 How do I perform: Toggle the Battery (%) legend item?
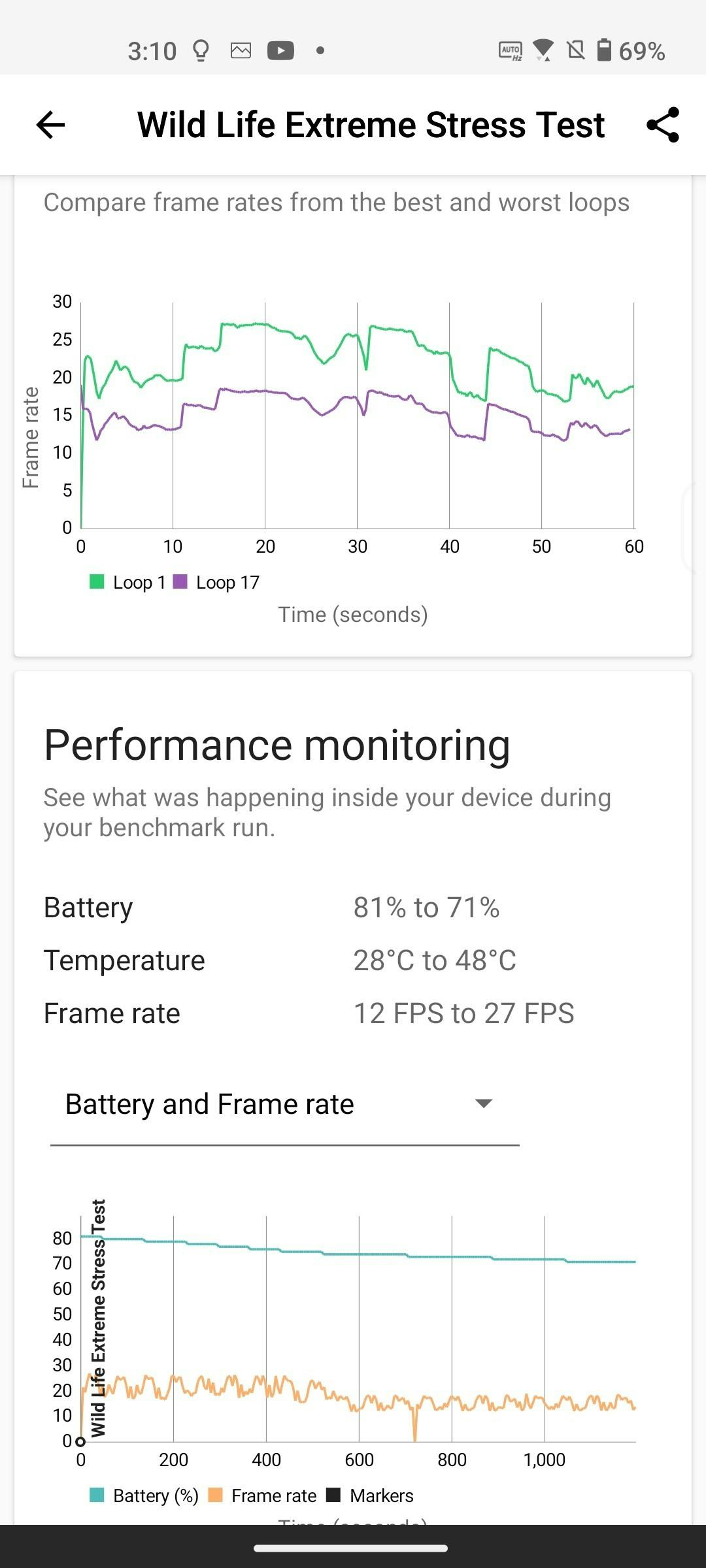coord(144,1495)
